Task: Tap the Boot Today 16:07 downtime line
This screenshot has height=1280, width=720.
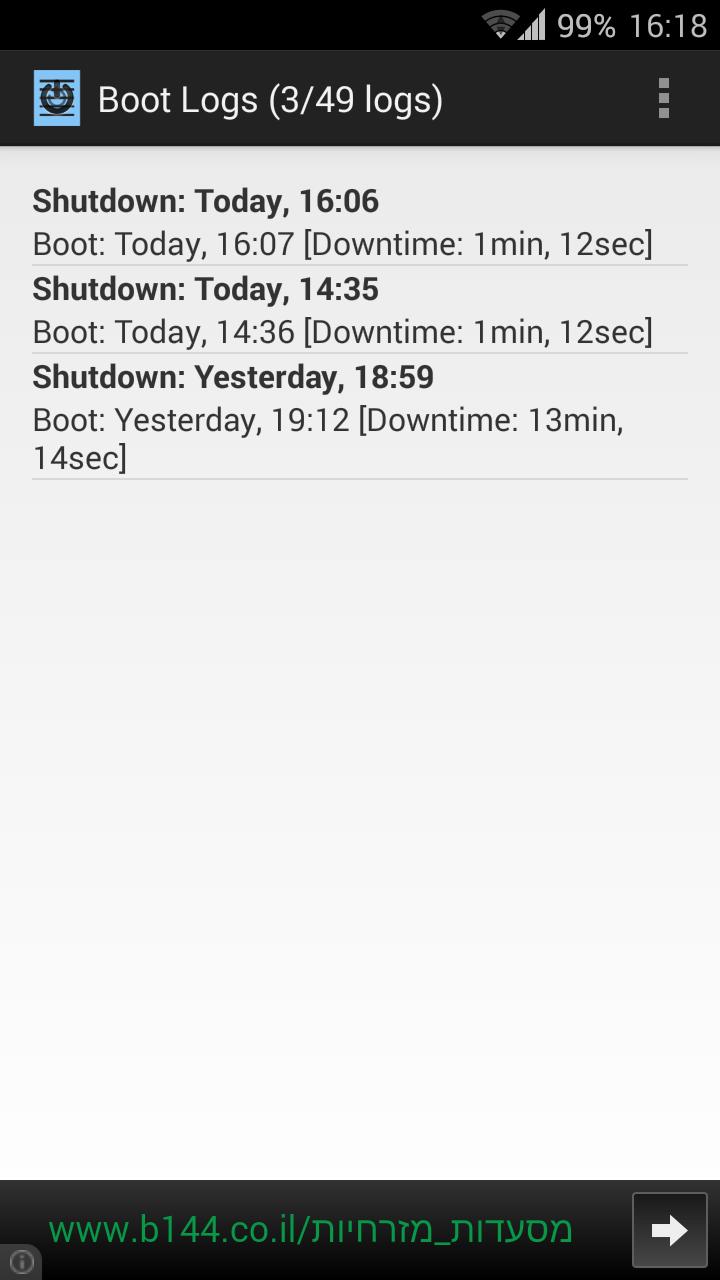Action: (343, 243)
